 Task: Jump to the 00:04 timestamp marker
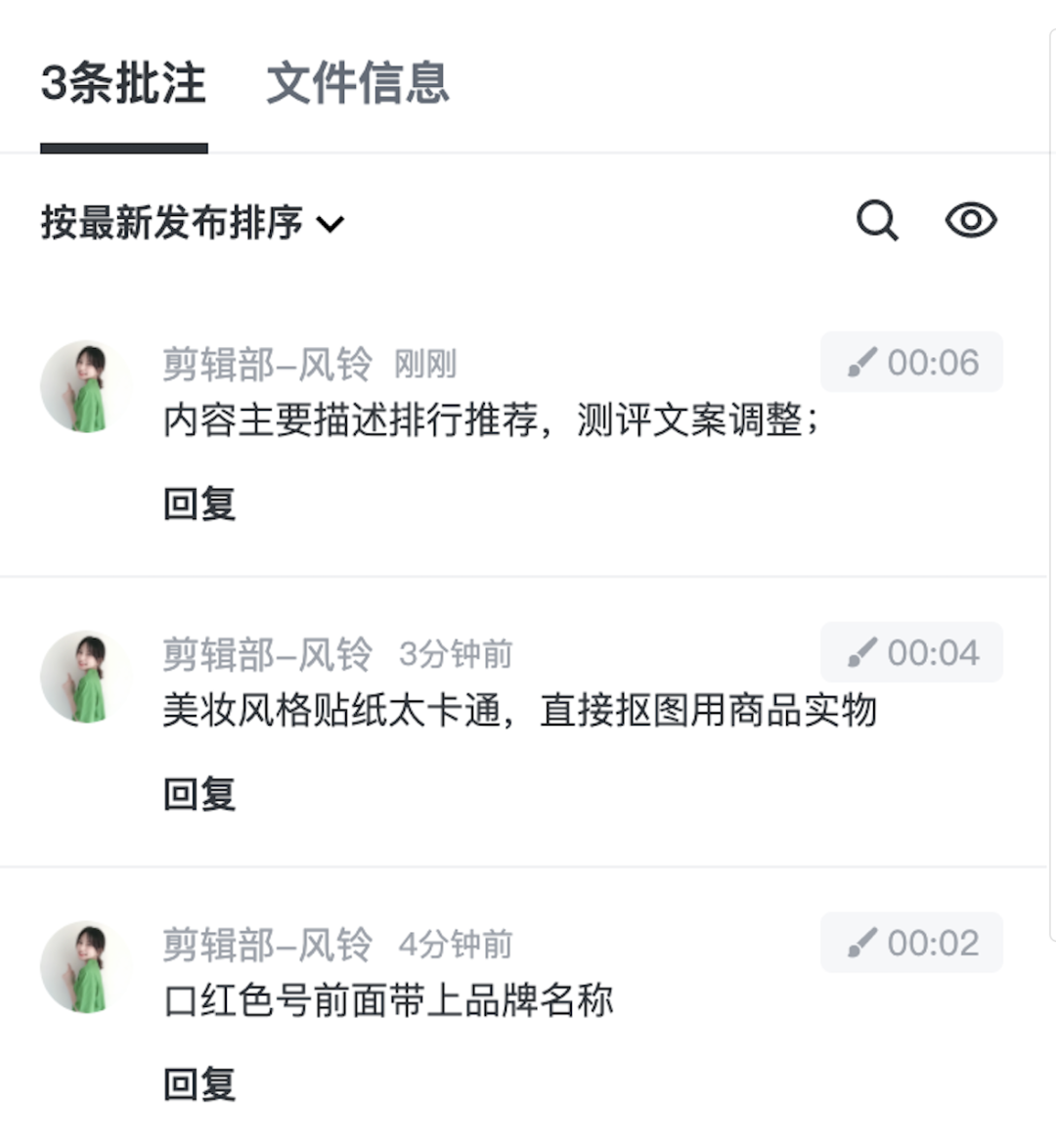pos(911,653)
